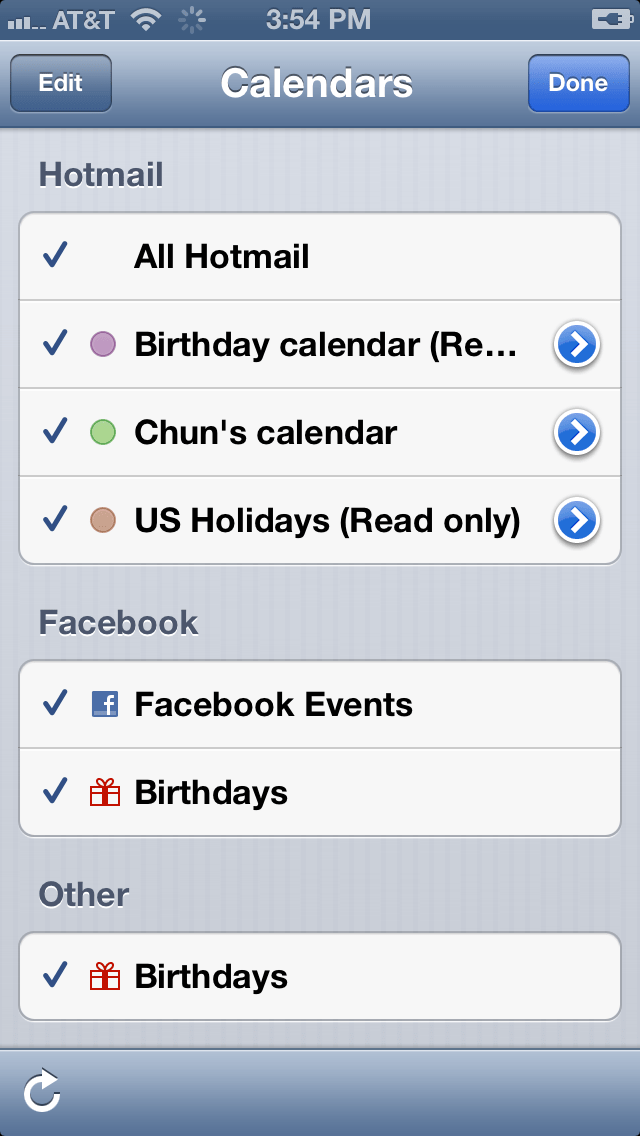Toggle the Facebook Events calendar
The width and height of the screenshot is (640, 1136).
point(300,705)
